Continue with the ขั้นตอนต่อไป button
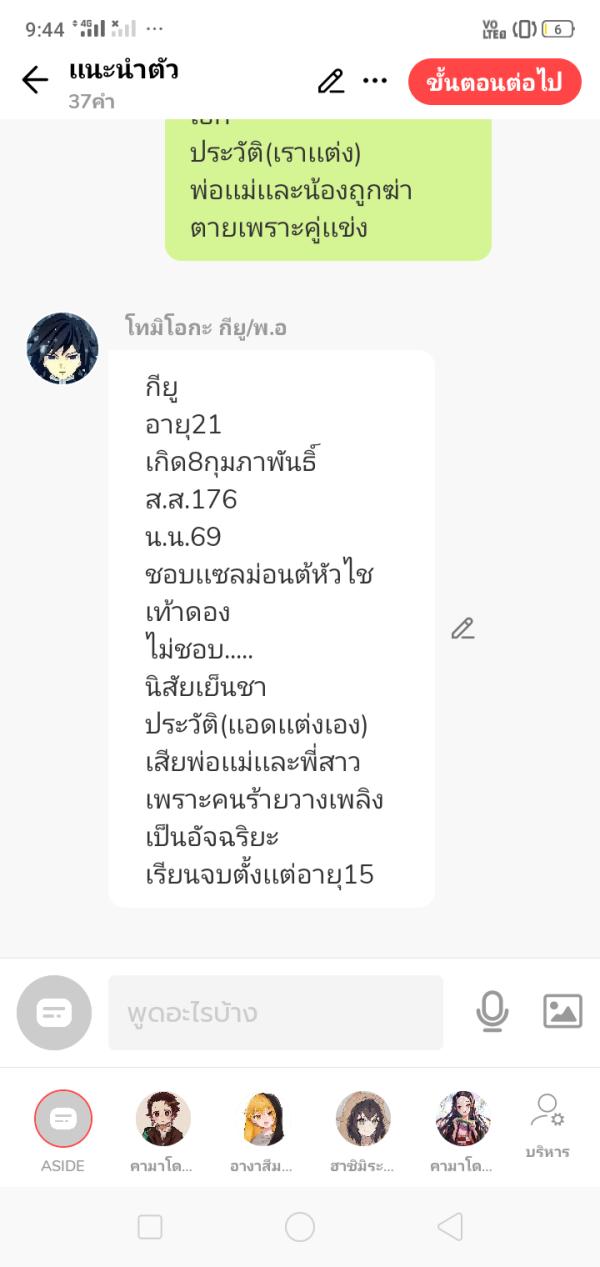This screenshot has width=600, height=1267. pyautogui.click(x=494, y=82)
